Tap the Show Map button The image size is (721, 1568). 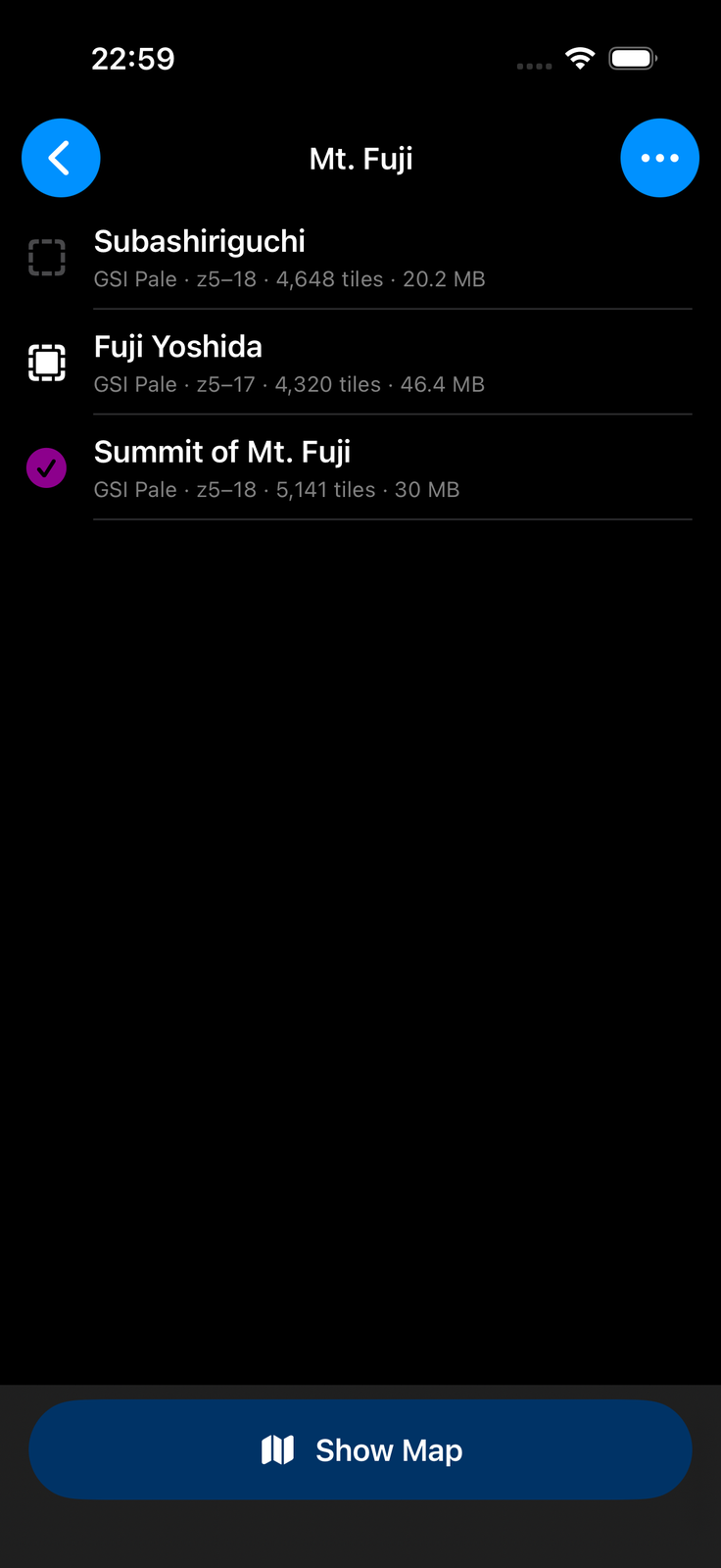(360, 1449)
